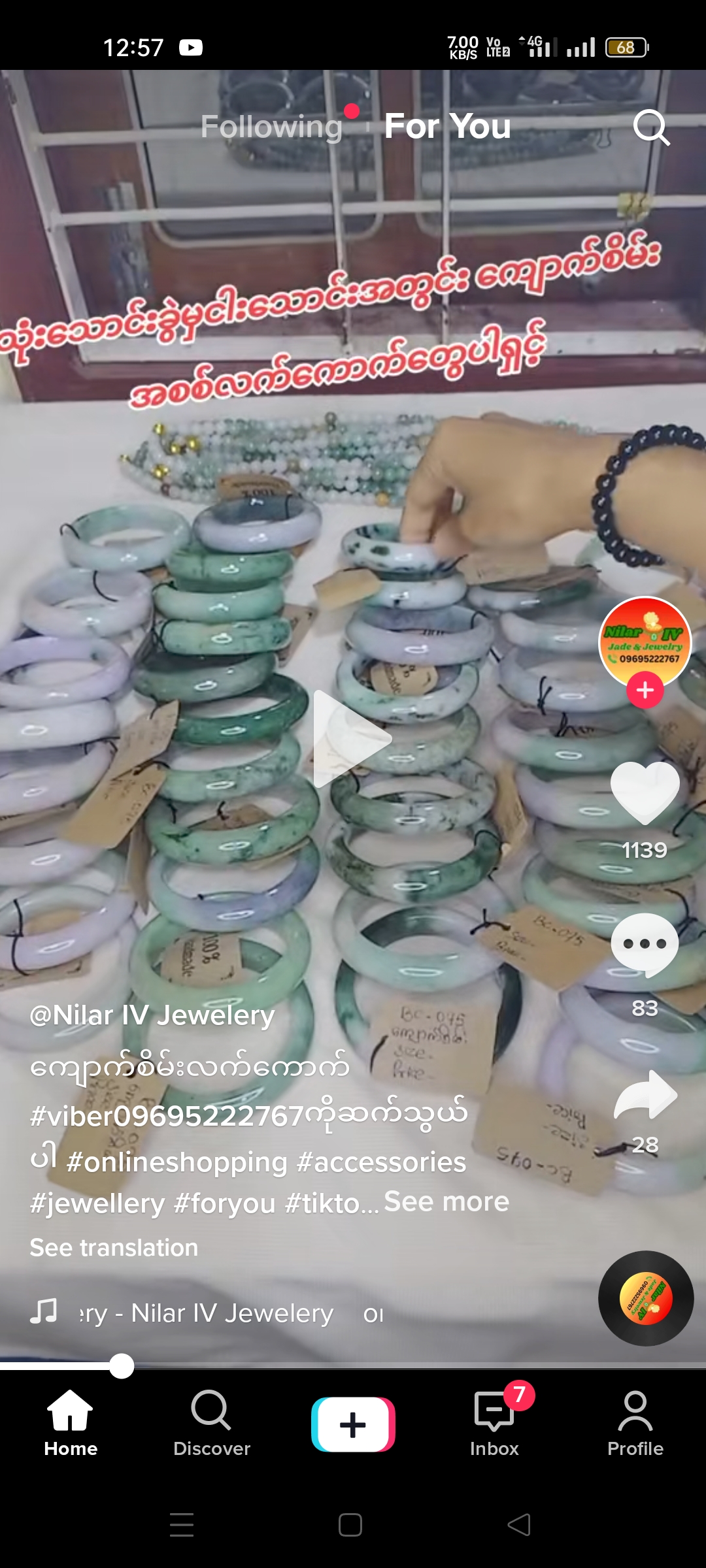Open the #onlineshopping hashtag
This screenshot has width=706, height=1568.
point(177,1162)
